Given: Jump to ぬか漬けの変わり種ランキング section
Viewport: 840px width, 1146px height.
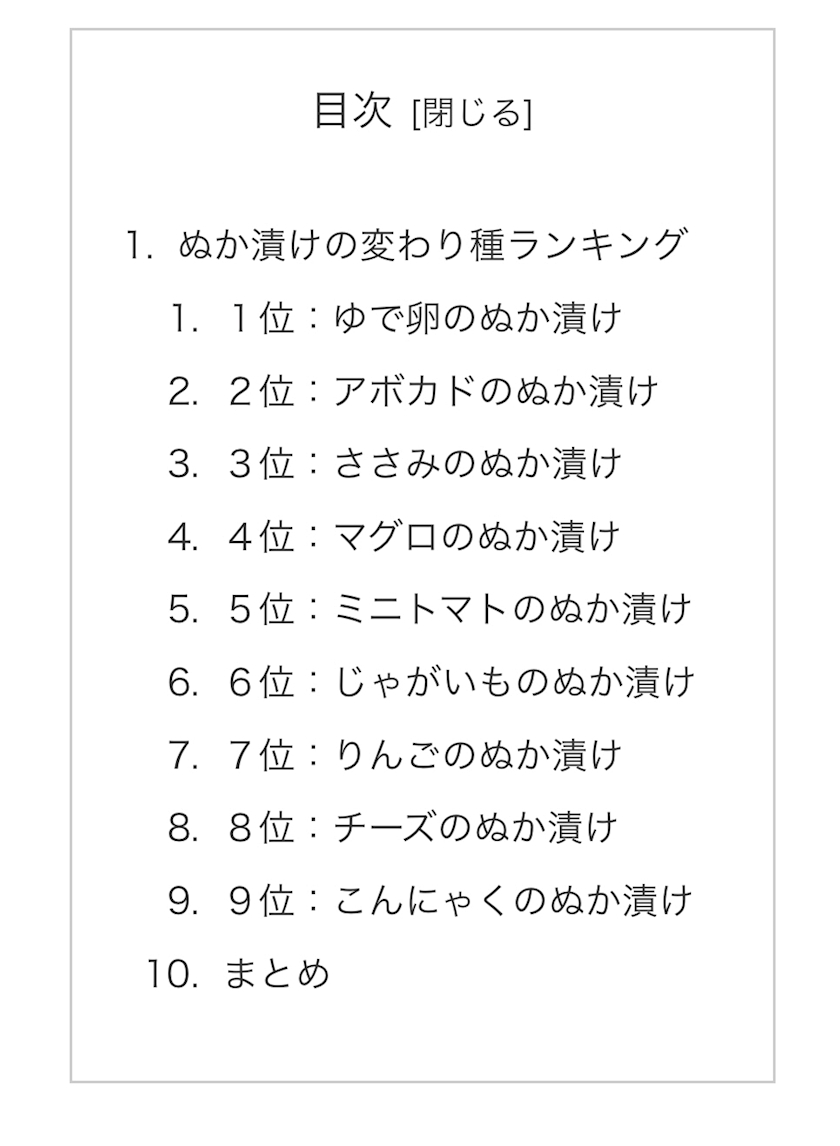Looking at the screenshot, I should tap(433, 245).
